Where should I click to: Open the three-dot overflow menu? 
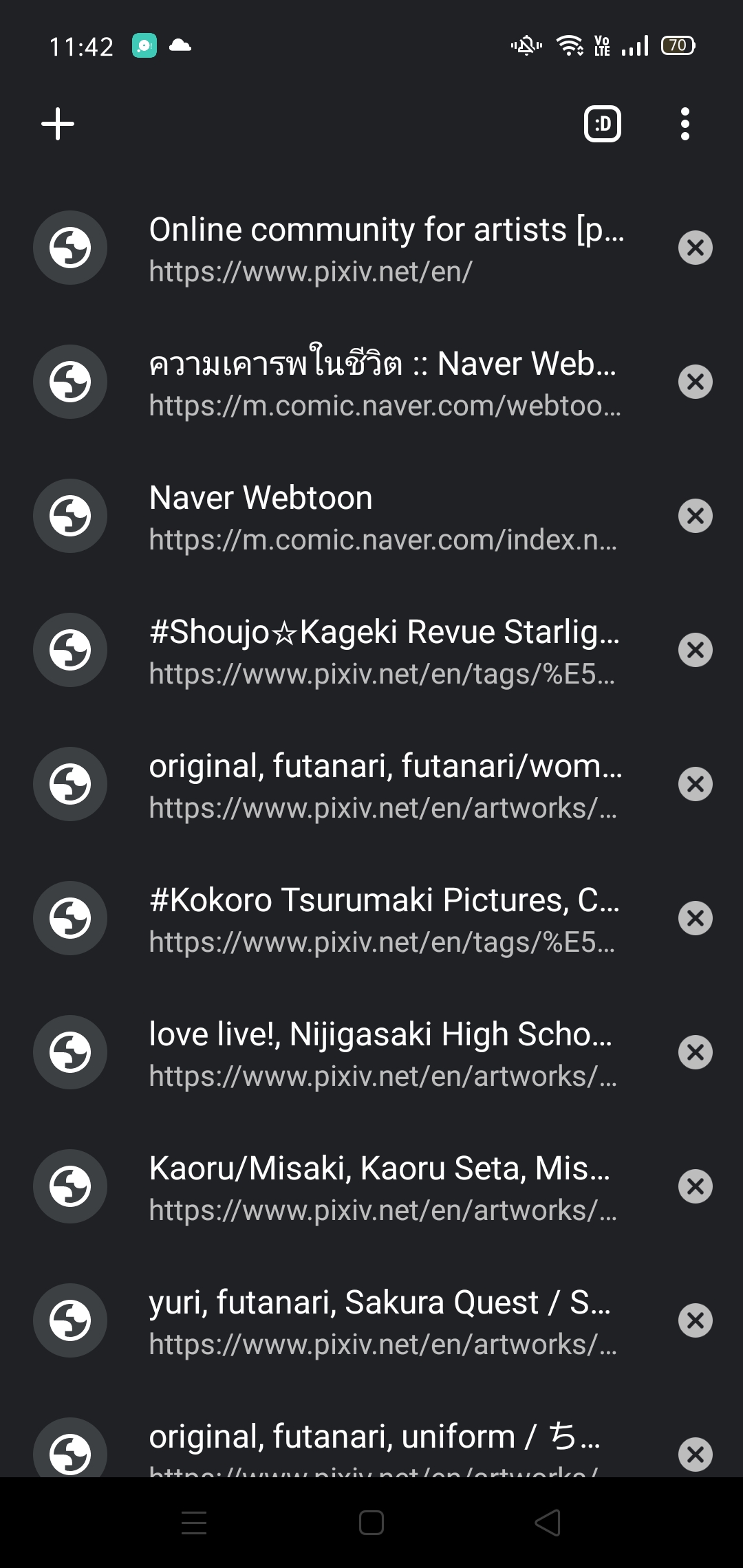685,124
